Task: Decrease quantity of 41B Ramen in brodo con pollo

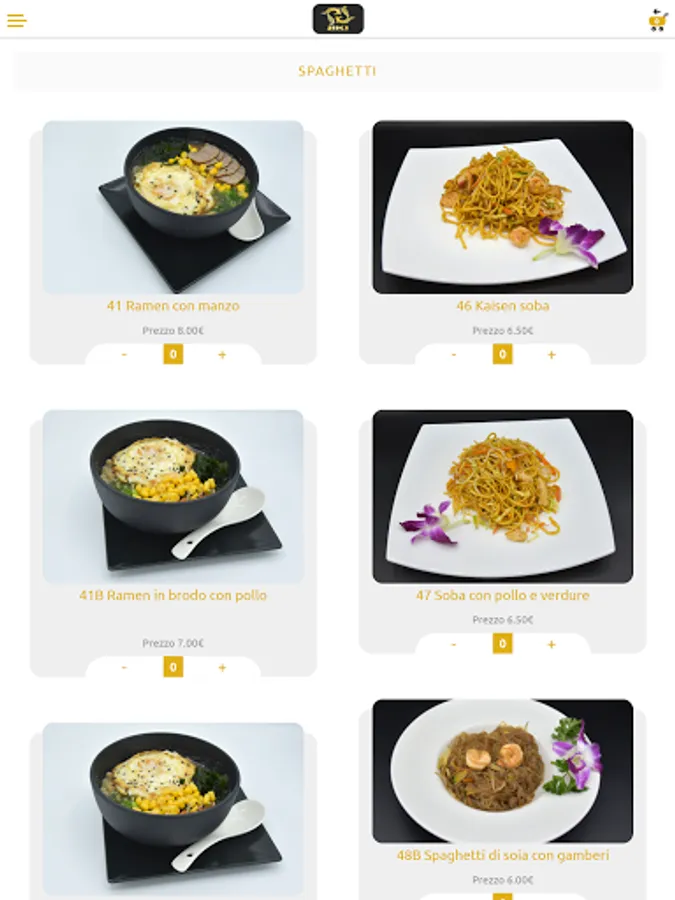Action: [124, 668]
